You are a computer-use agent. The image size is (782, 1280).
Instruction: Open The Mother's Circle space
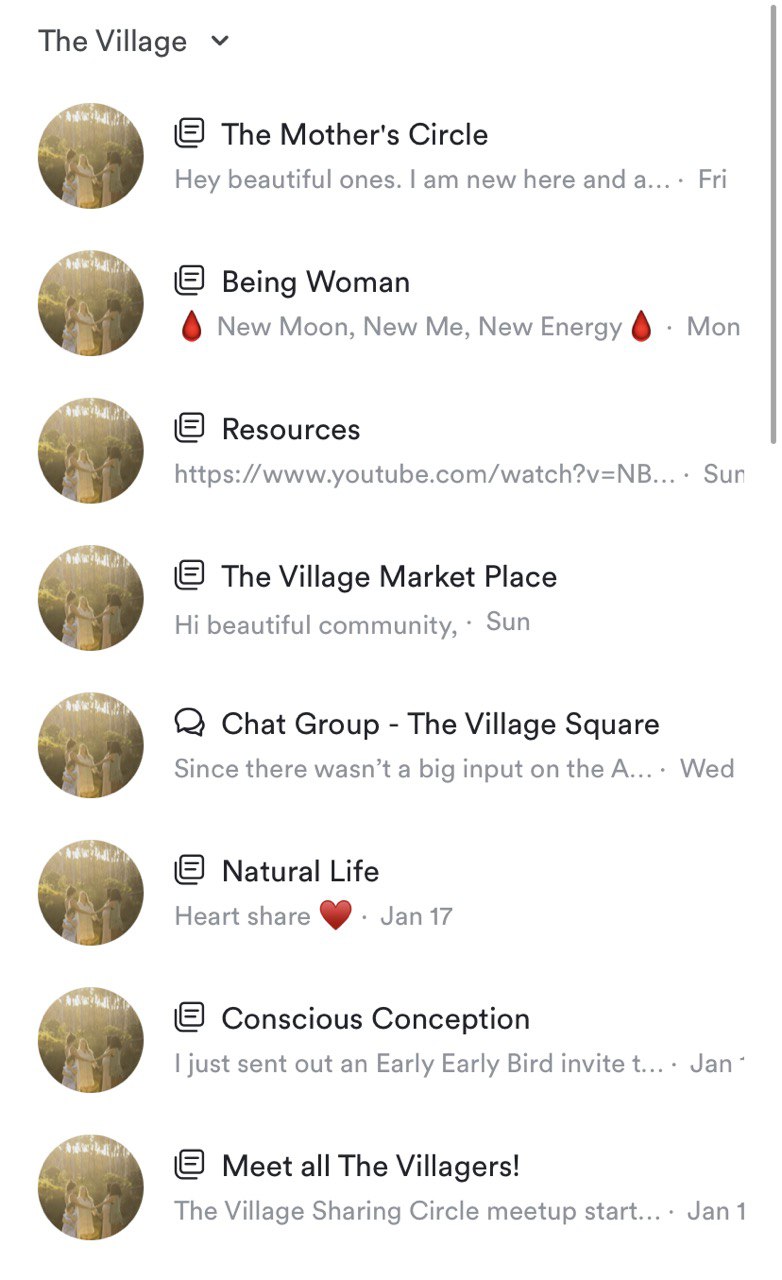[354, 135]
